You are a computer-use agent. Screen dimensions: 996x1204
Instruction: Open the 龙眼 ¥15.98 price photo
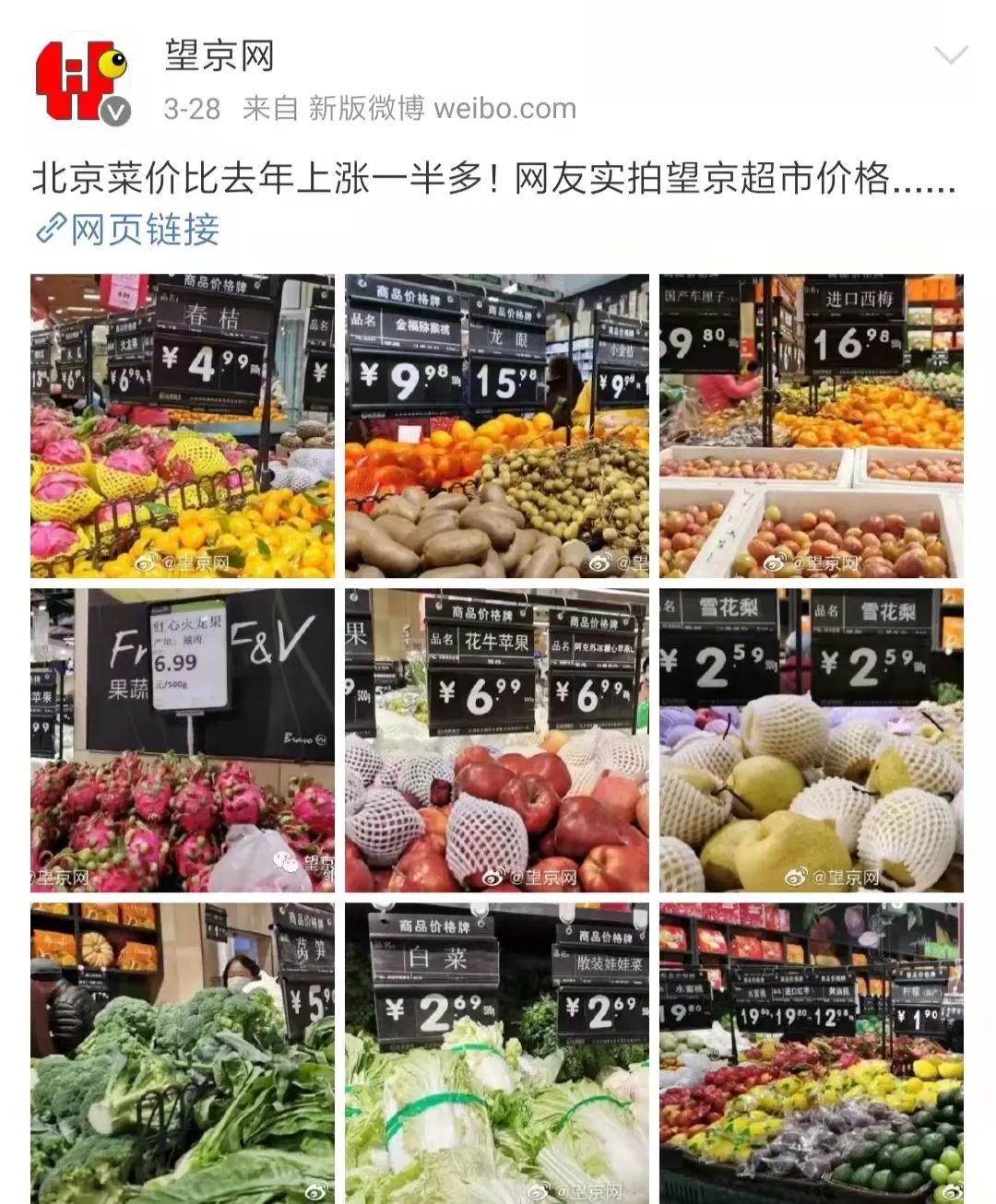498,424
